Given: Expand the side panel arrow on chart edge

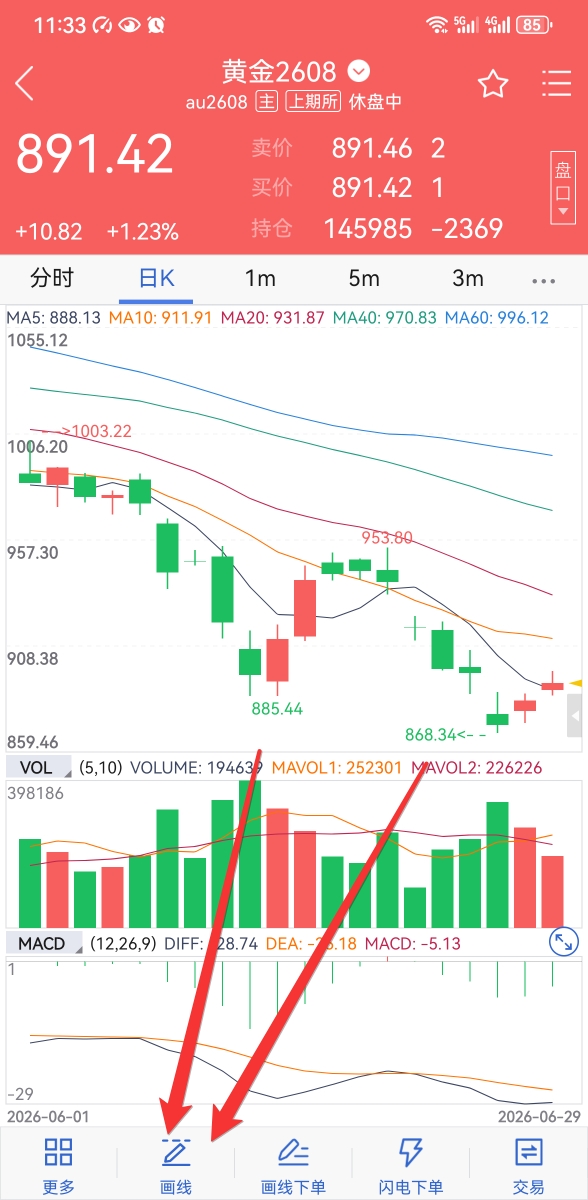Looking at the screenshot, I should coord(575,716).
